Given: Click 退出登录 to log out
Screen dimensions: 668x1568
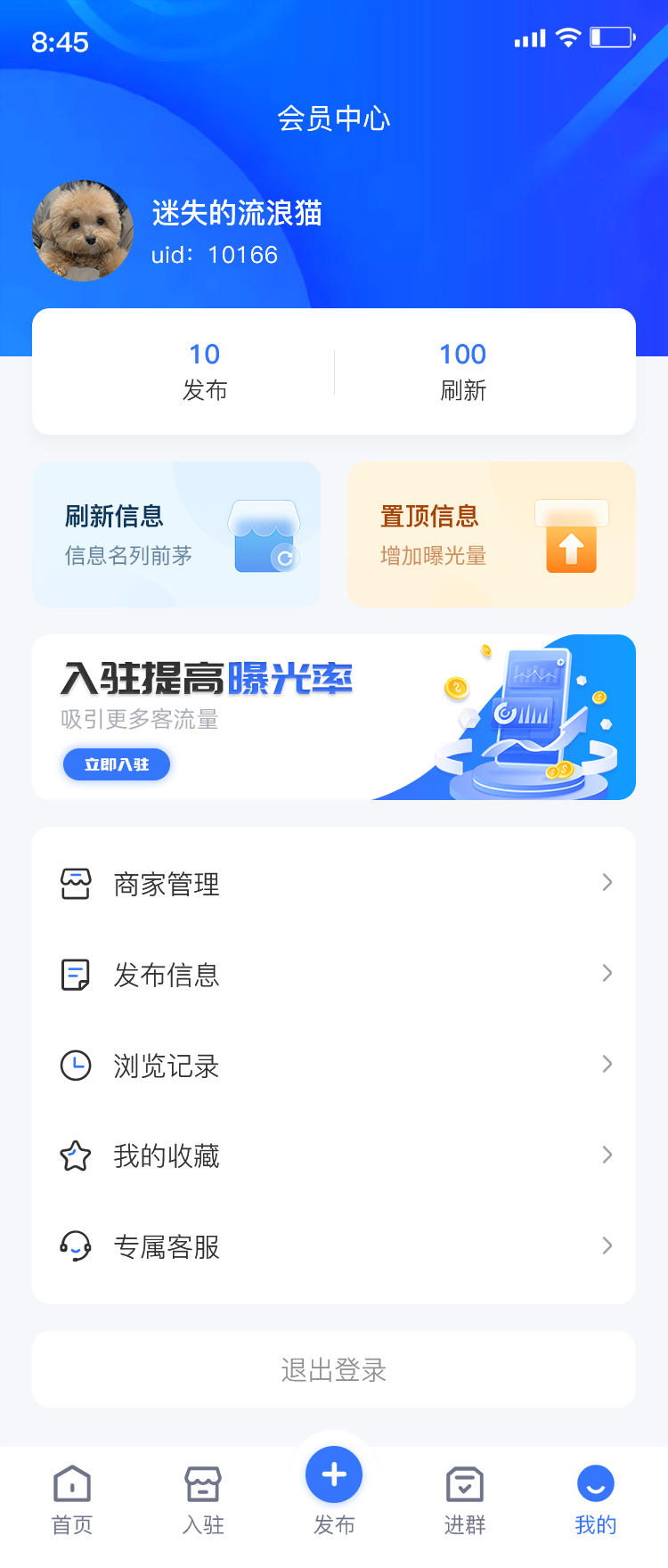Looking at the screenshot, I should coord(333,1369).
